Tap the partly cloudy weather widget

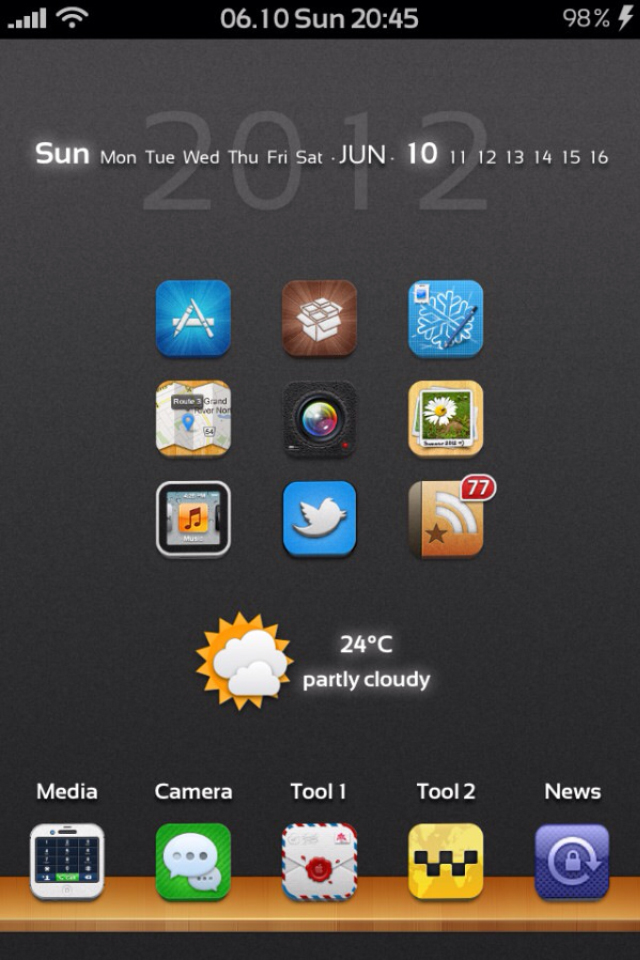tap(312, 660)
